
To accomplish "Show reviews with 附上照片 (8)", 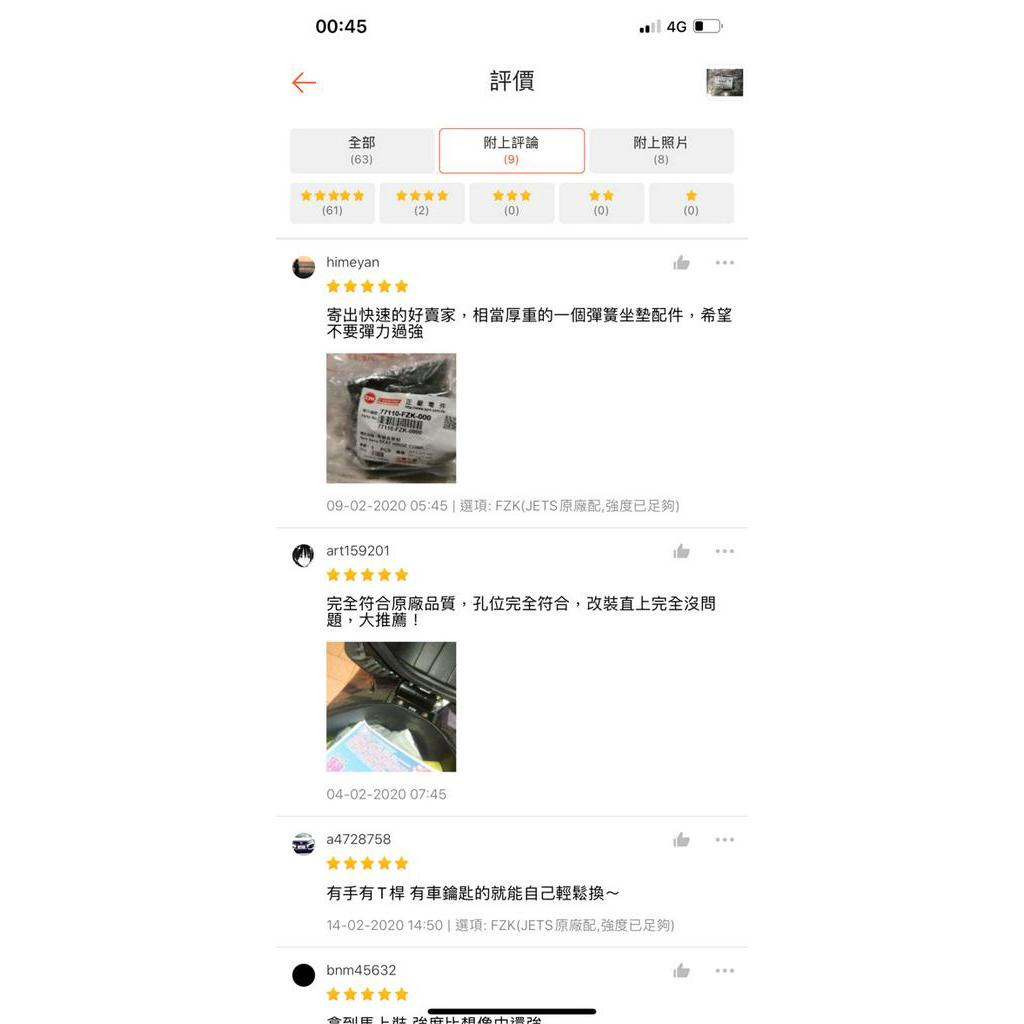I will pos(661,151).
